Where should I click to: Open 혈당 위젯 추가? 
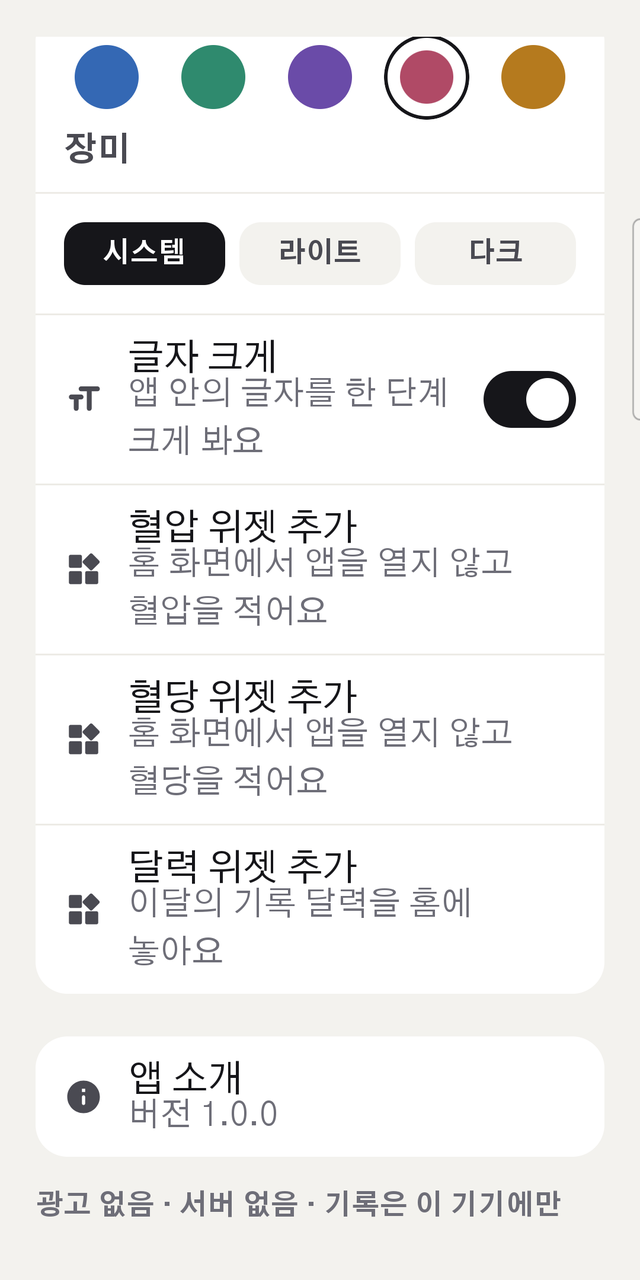tap(320, 740)
